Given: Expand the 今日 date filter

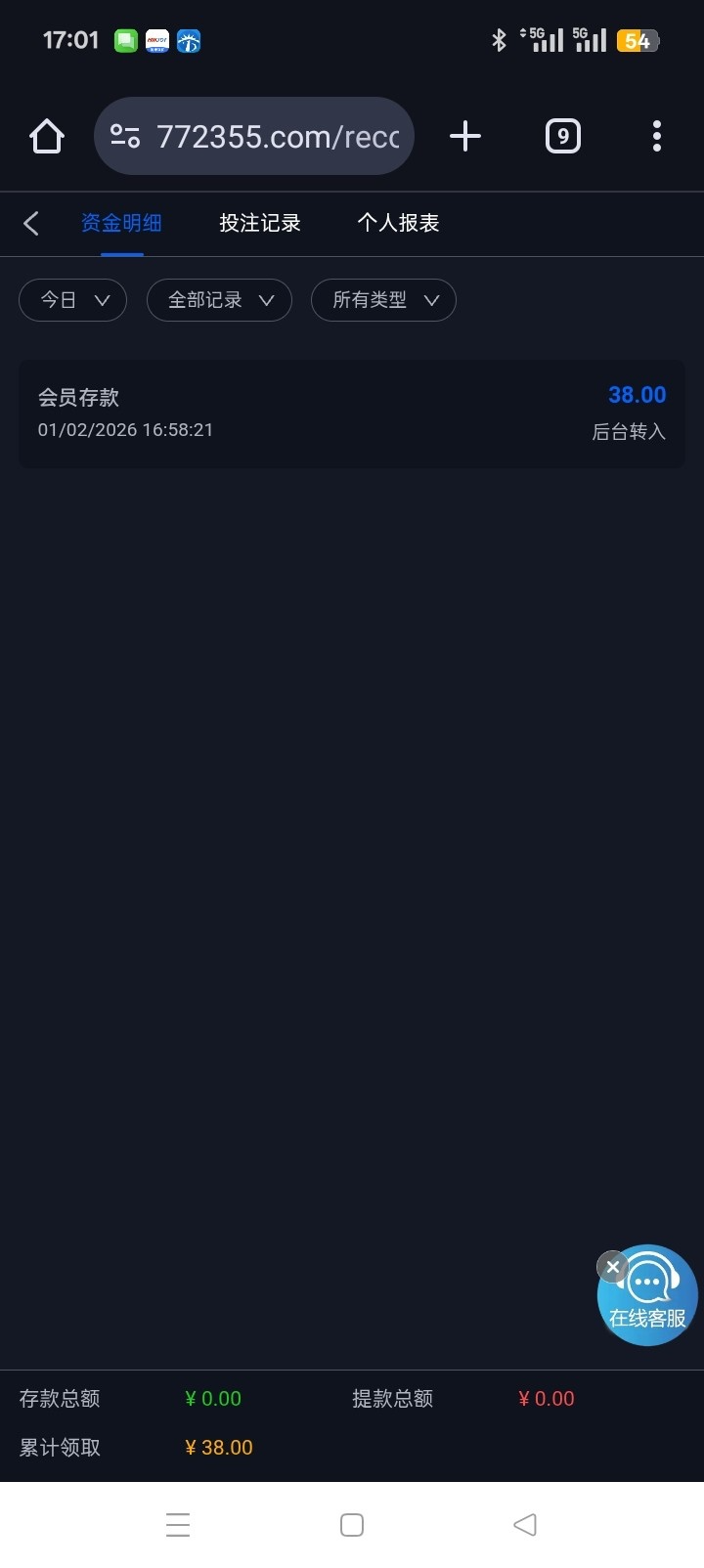Looking at the screenshot, I should coord(73,300).
